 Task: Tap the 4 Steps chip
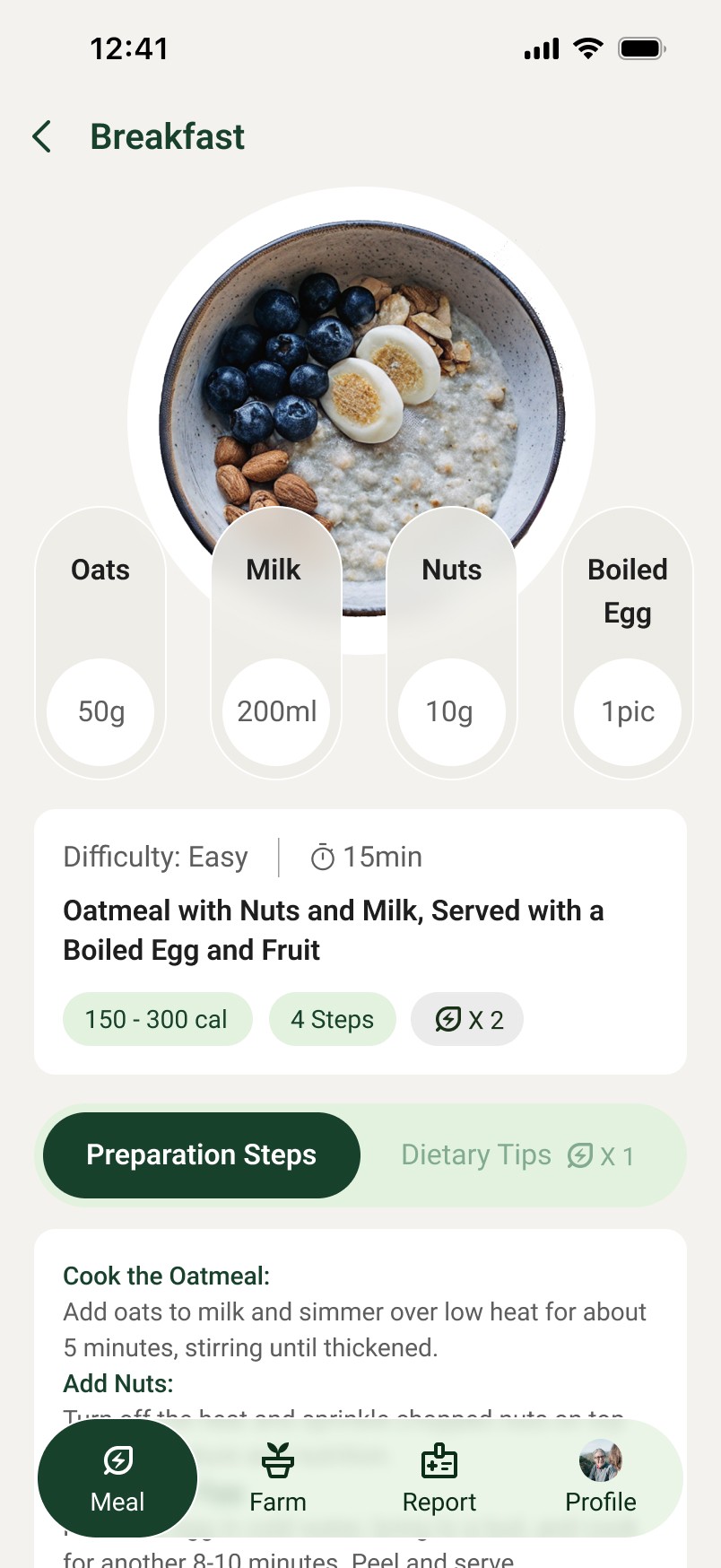click(x=333, y=1019)
